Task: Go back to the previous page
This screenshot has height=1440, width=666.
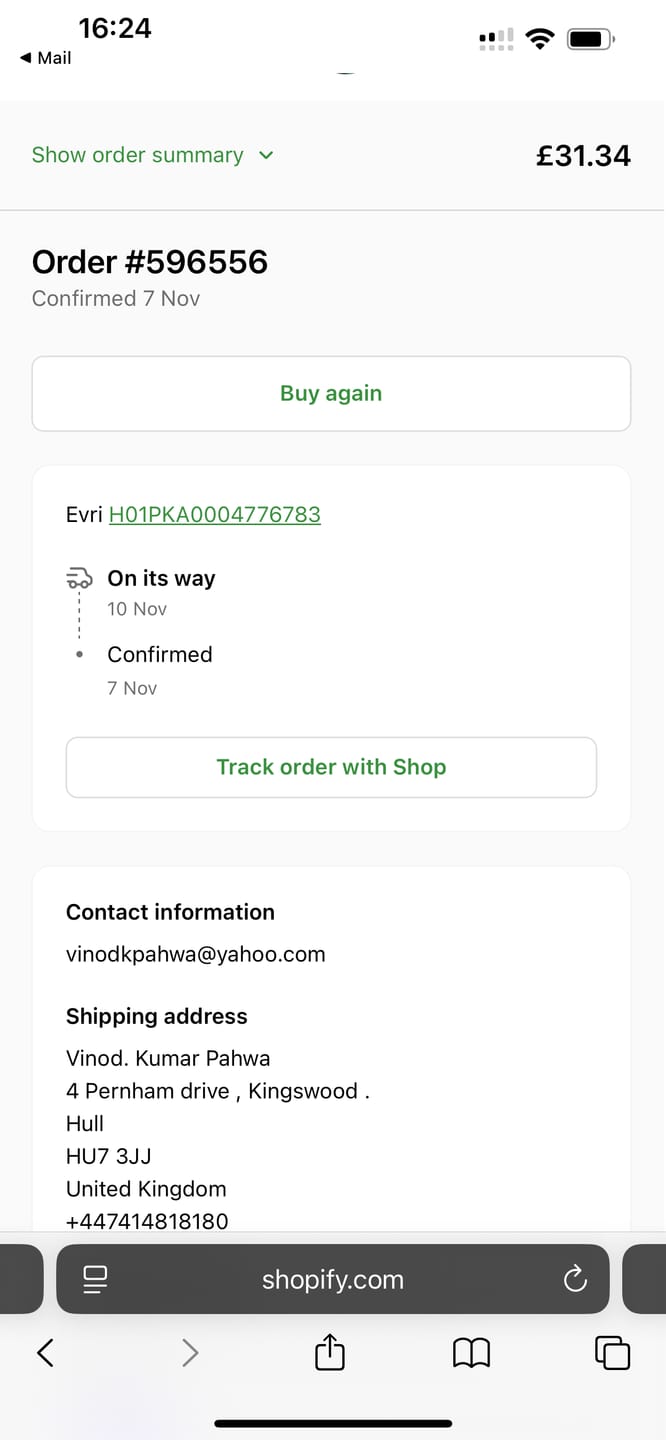Action: tap(45, 1353)
